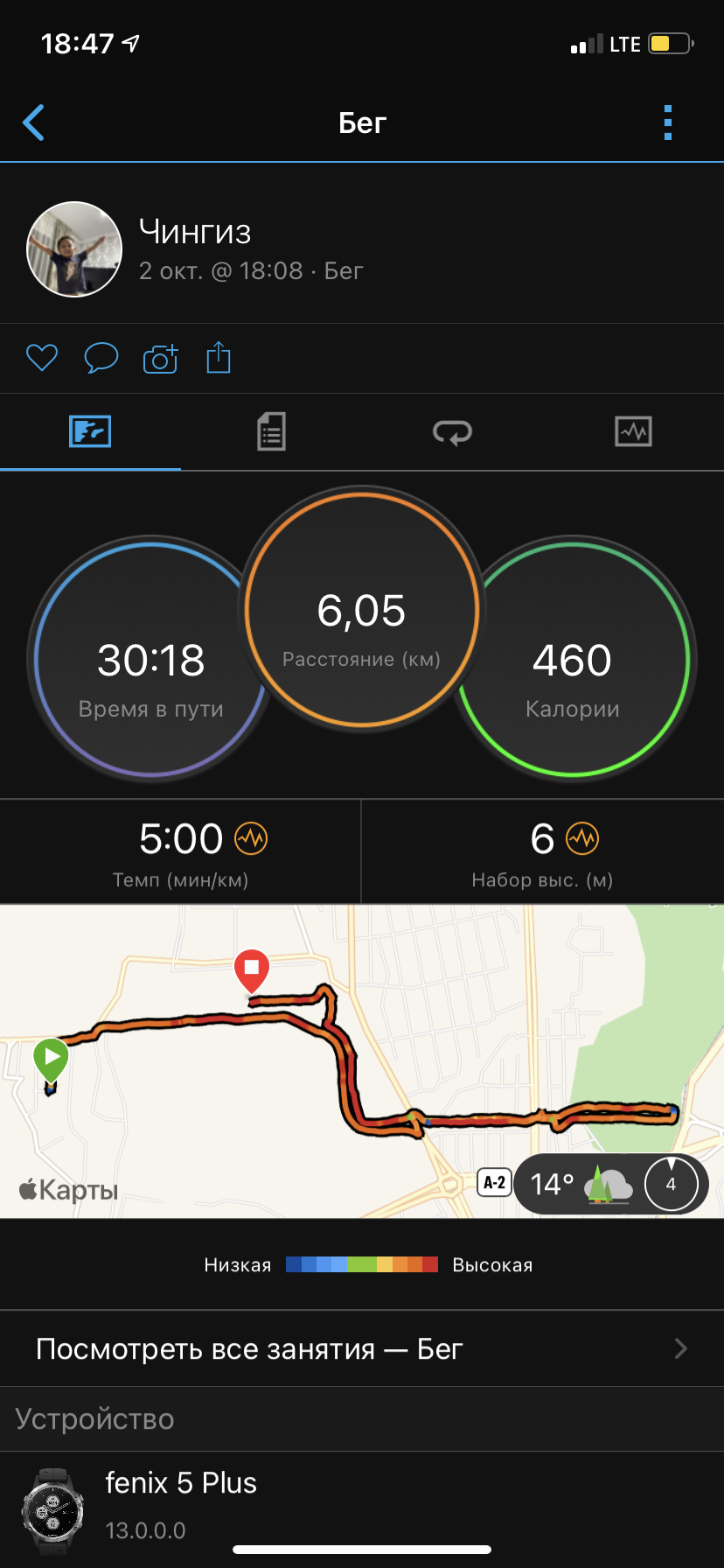Share this running activity
724x1568 pixels.
(x=219, y=358)
